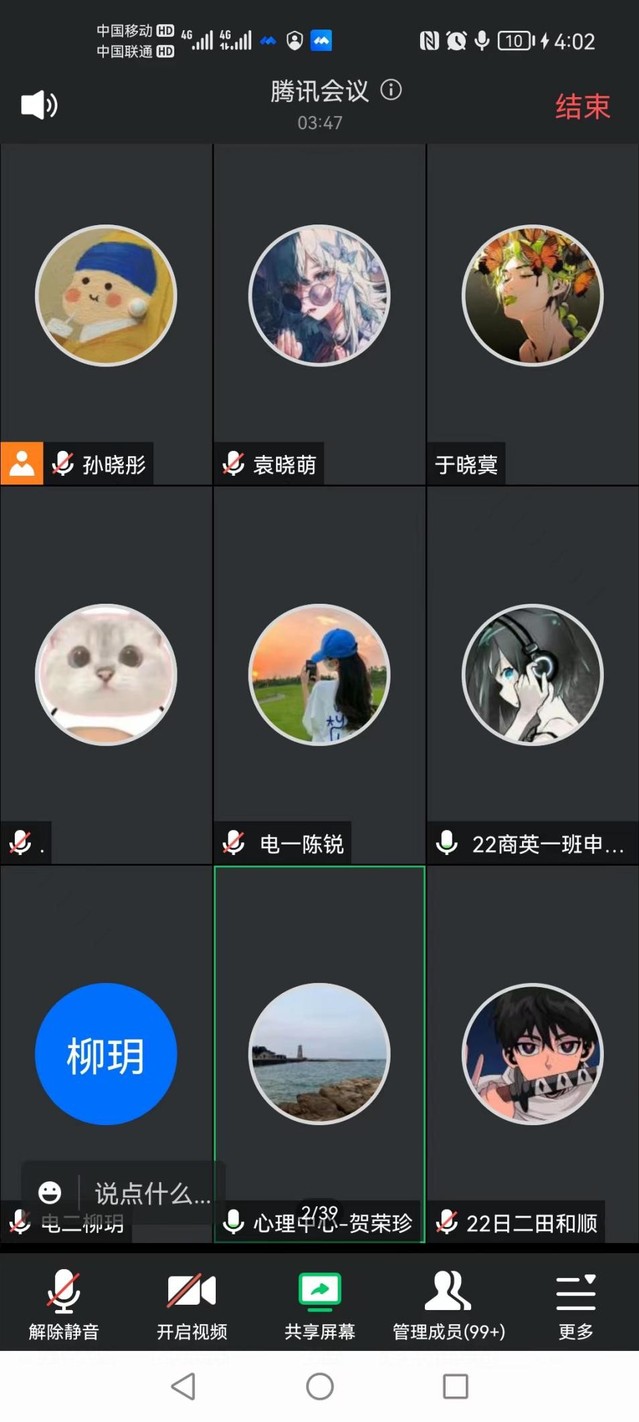Unmute microphone with 解除静音
The height and width of the screenshot is (1422, 639).
pos(64,1304)
